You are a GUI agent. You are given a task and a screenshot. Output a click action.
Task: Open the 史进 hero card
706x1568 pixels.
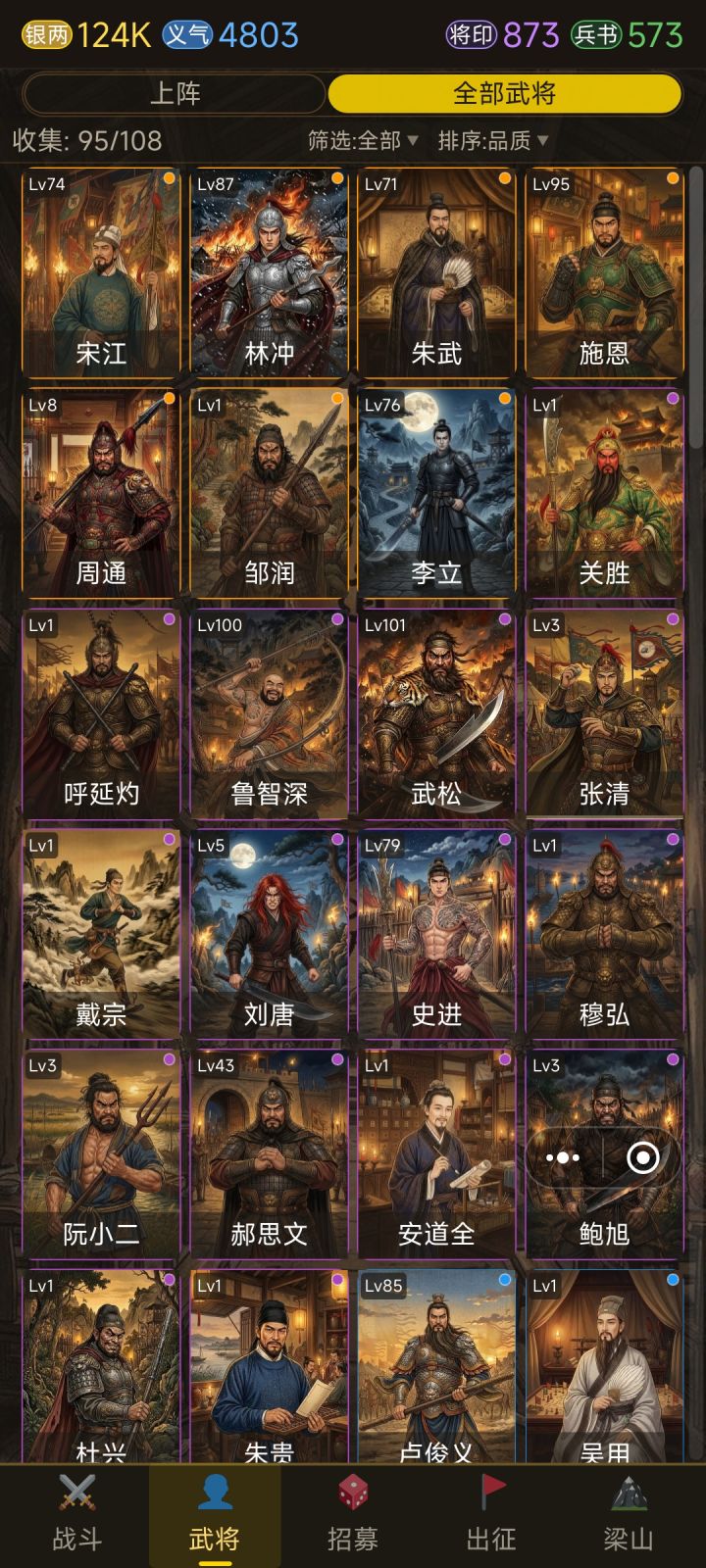click(436, 934)
